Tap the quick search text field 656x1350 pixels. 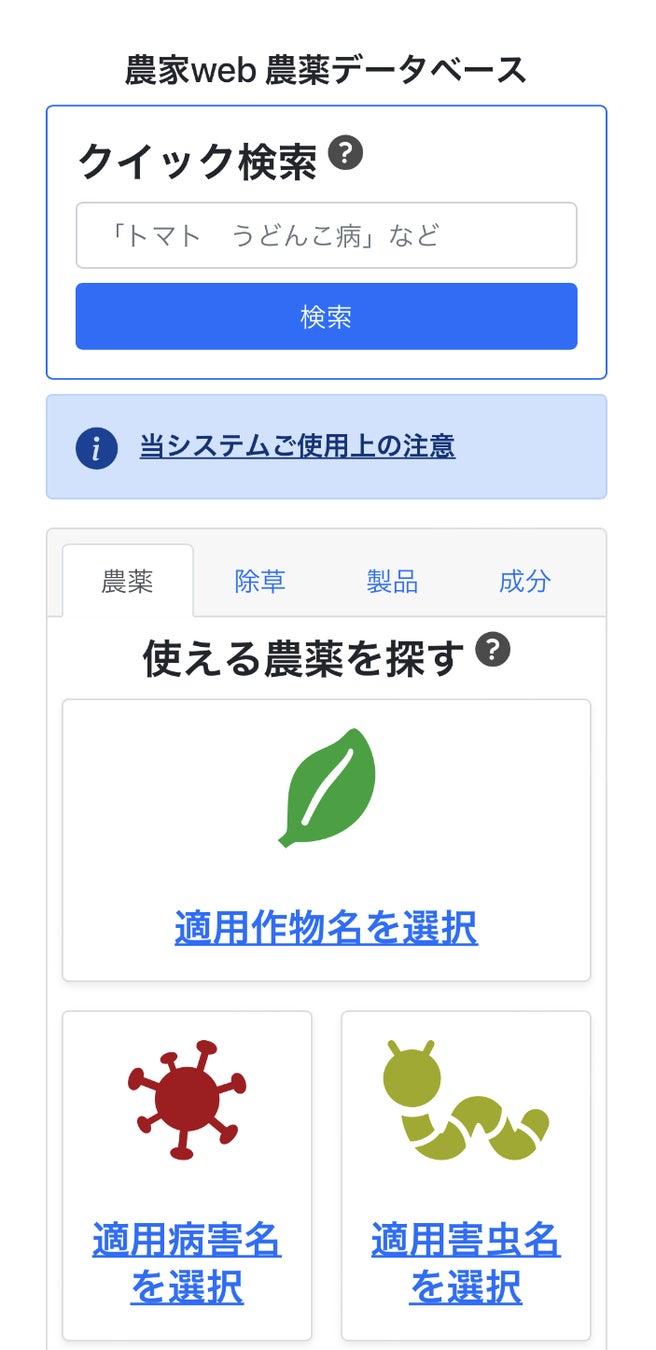click(x=326, y=236)
